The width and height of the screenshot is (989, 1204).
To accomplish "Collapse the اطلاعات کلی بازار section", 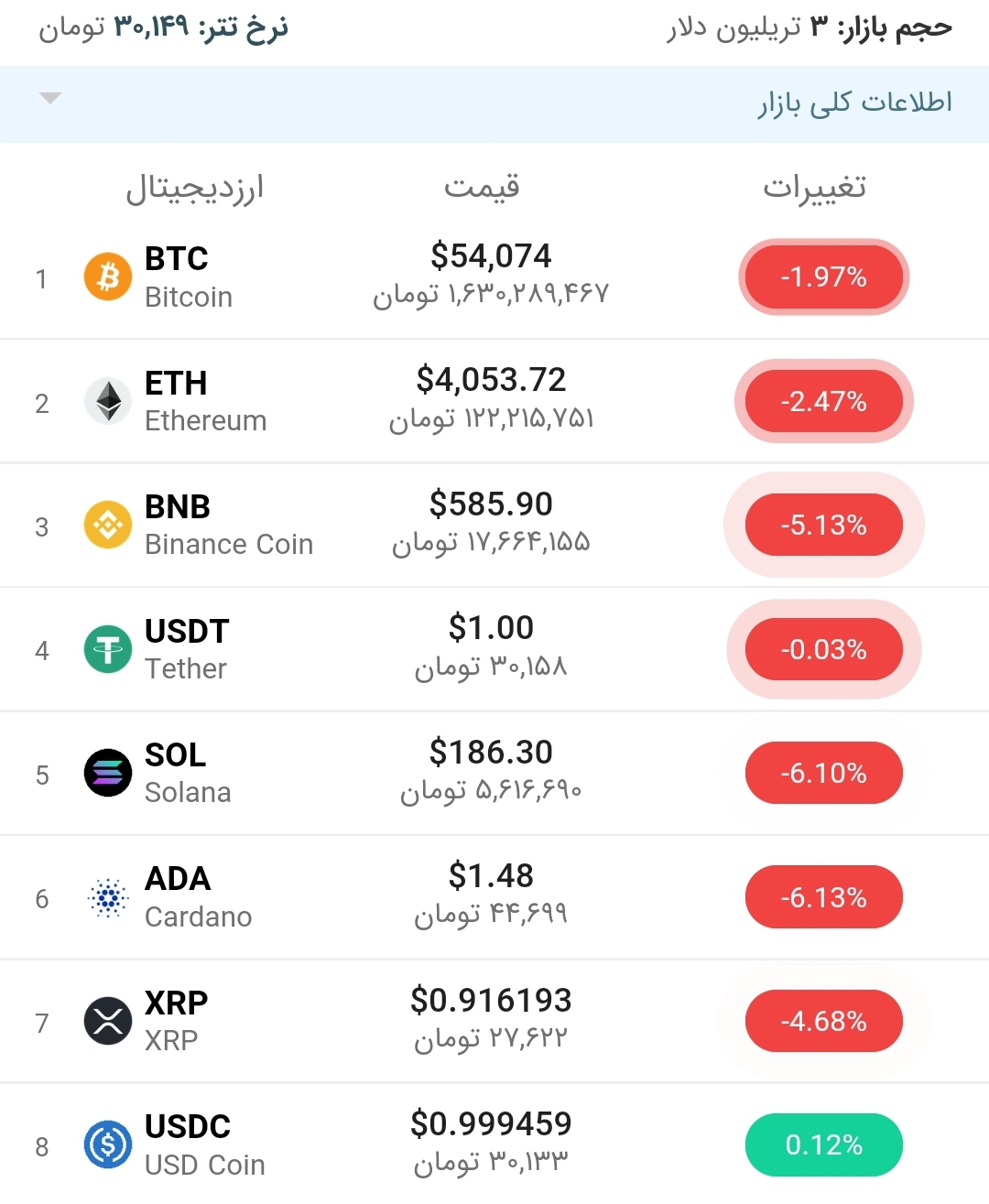I will 50,98.
